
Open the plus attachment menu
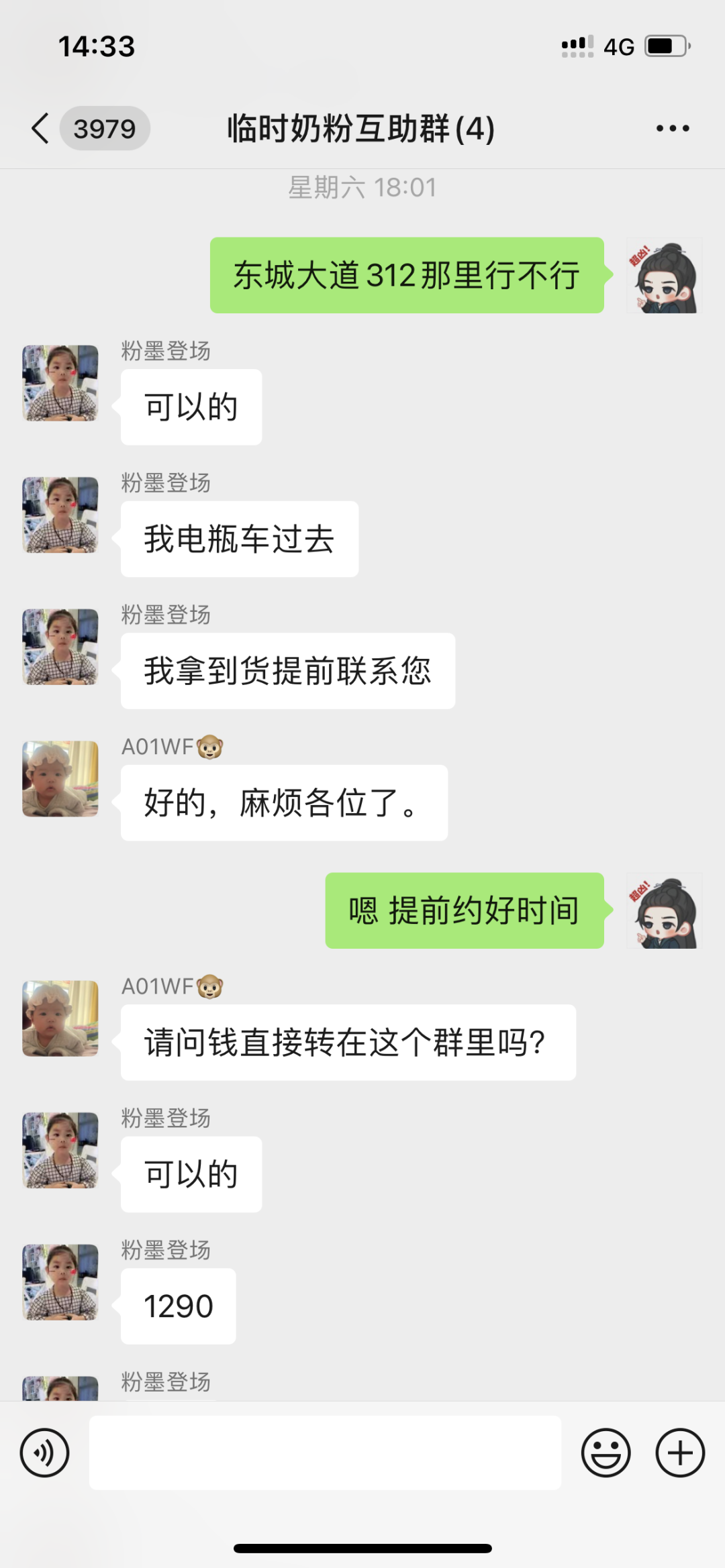680,1453
